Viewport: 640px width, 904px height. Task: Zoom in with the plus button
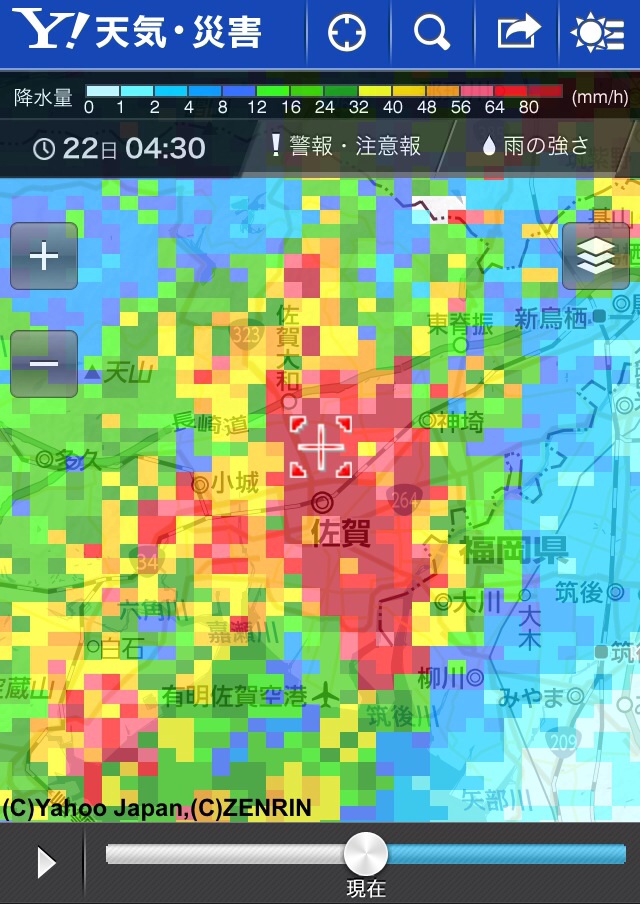(44, 257)
